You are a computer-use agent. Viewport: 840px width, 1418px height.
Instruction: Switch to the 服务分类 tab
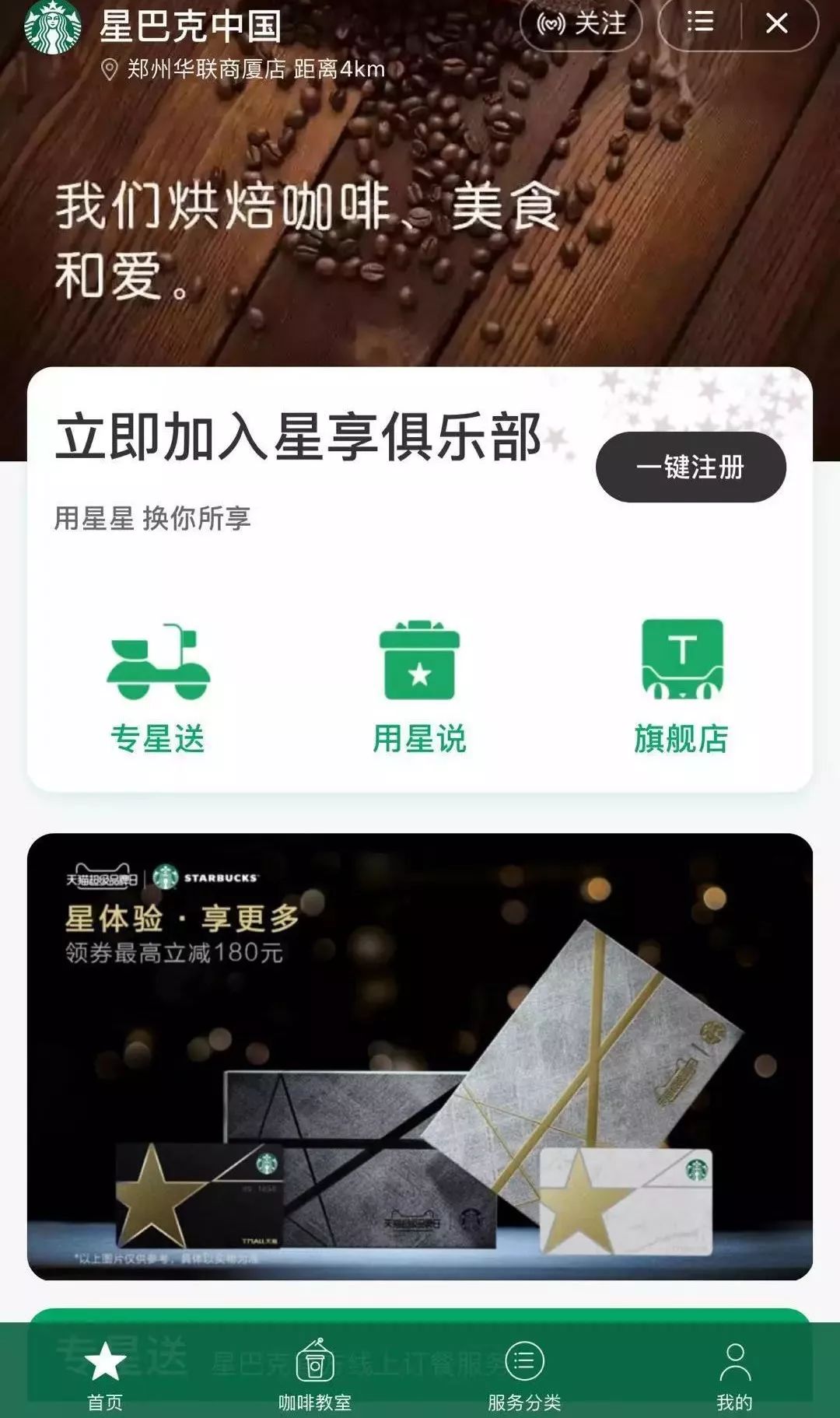(525, 1376)
